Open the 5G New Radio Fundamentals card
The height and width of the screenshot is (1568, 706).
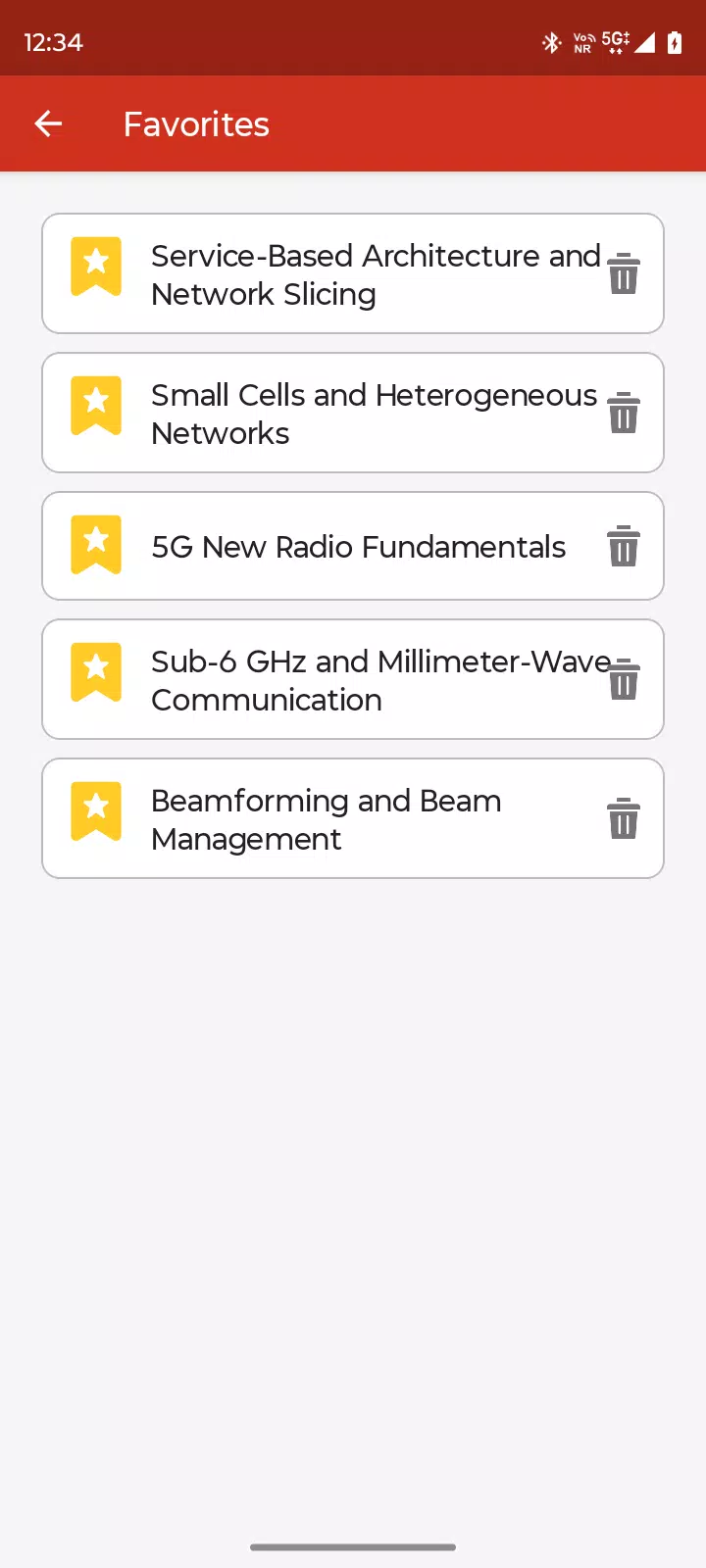[x=353, y=546]
